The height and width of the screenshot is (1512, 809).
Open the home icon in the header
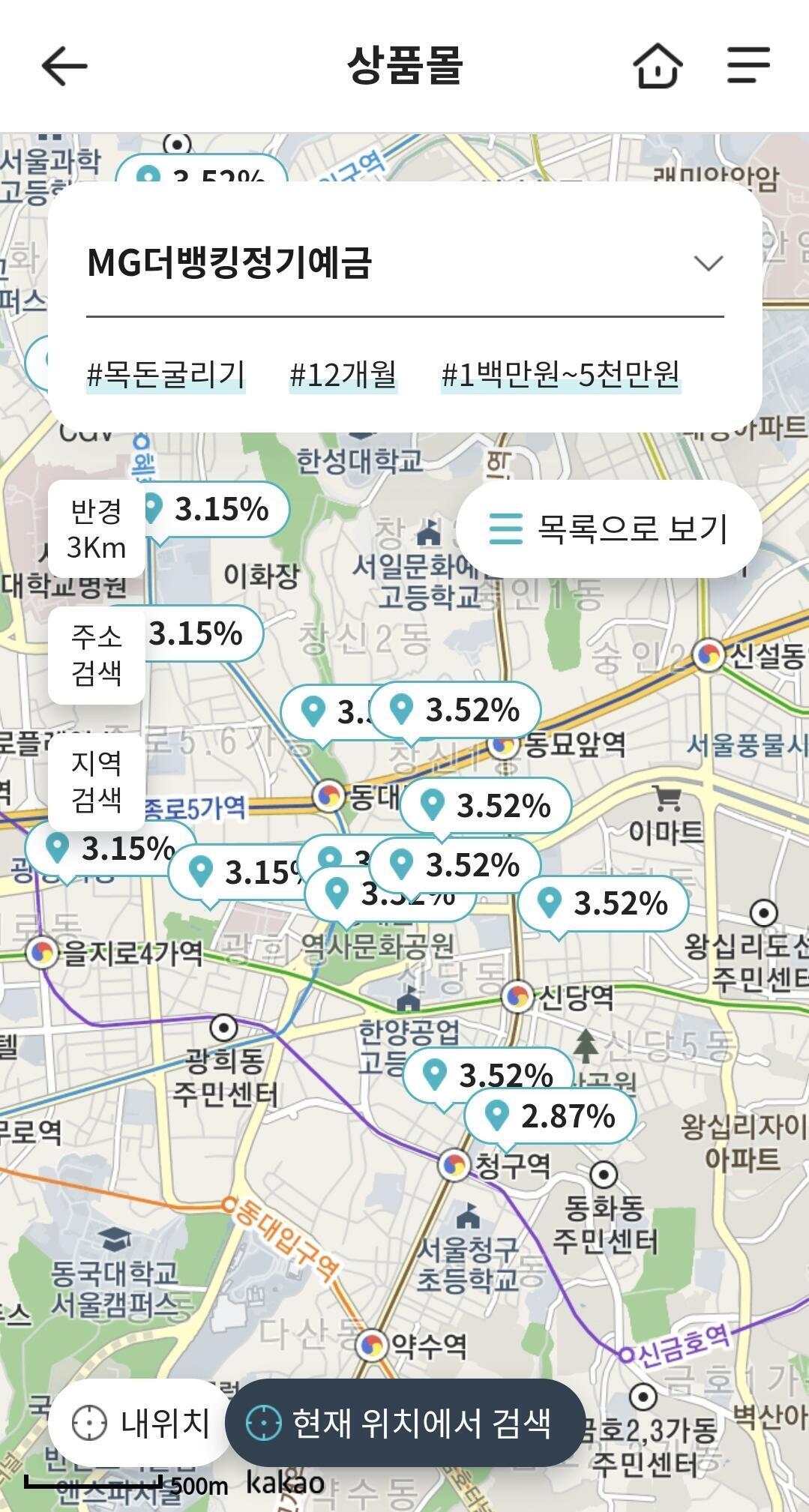pyautogui.click(x=658, y=66)
